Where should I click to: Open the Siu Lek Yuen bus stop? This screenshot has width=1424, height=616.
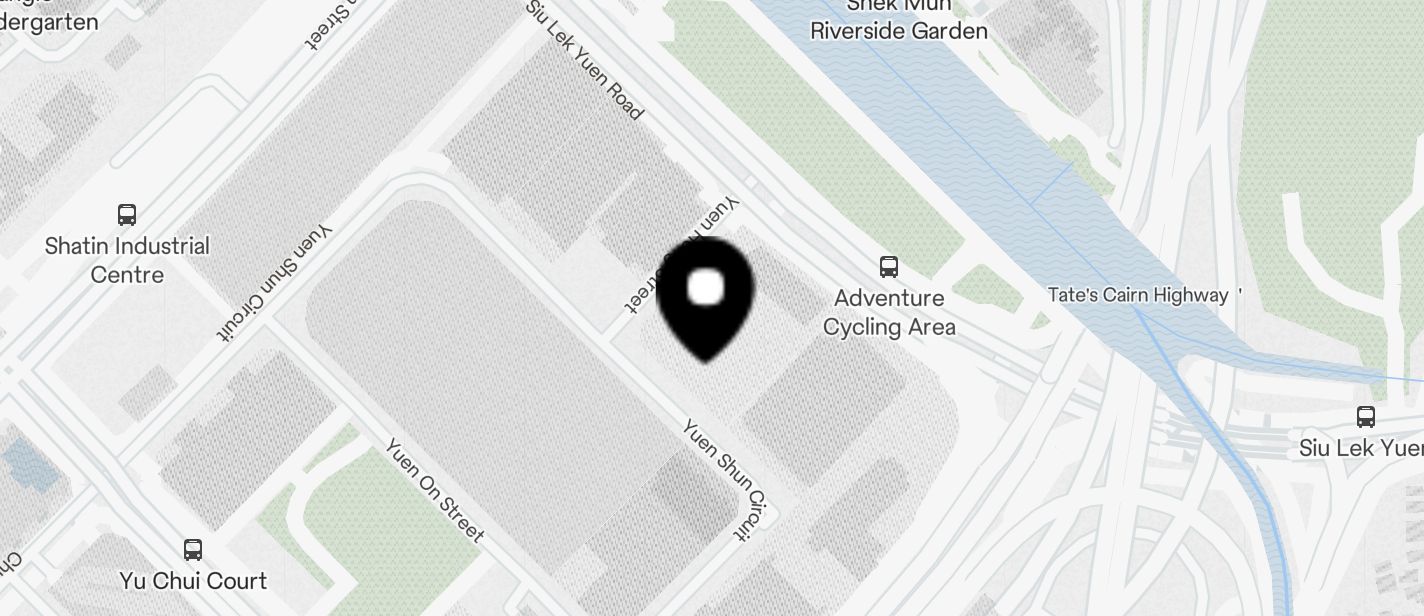(x=1365, y=417)
